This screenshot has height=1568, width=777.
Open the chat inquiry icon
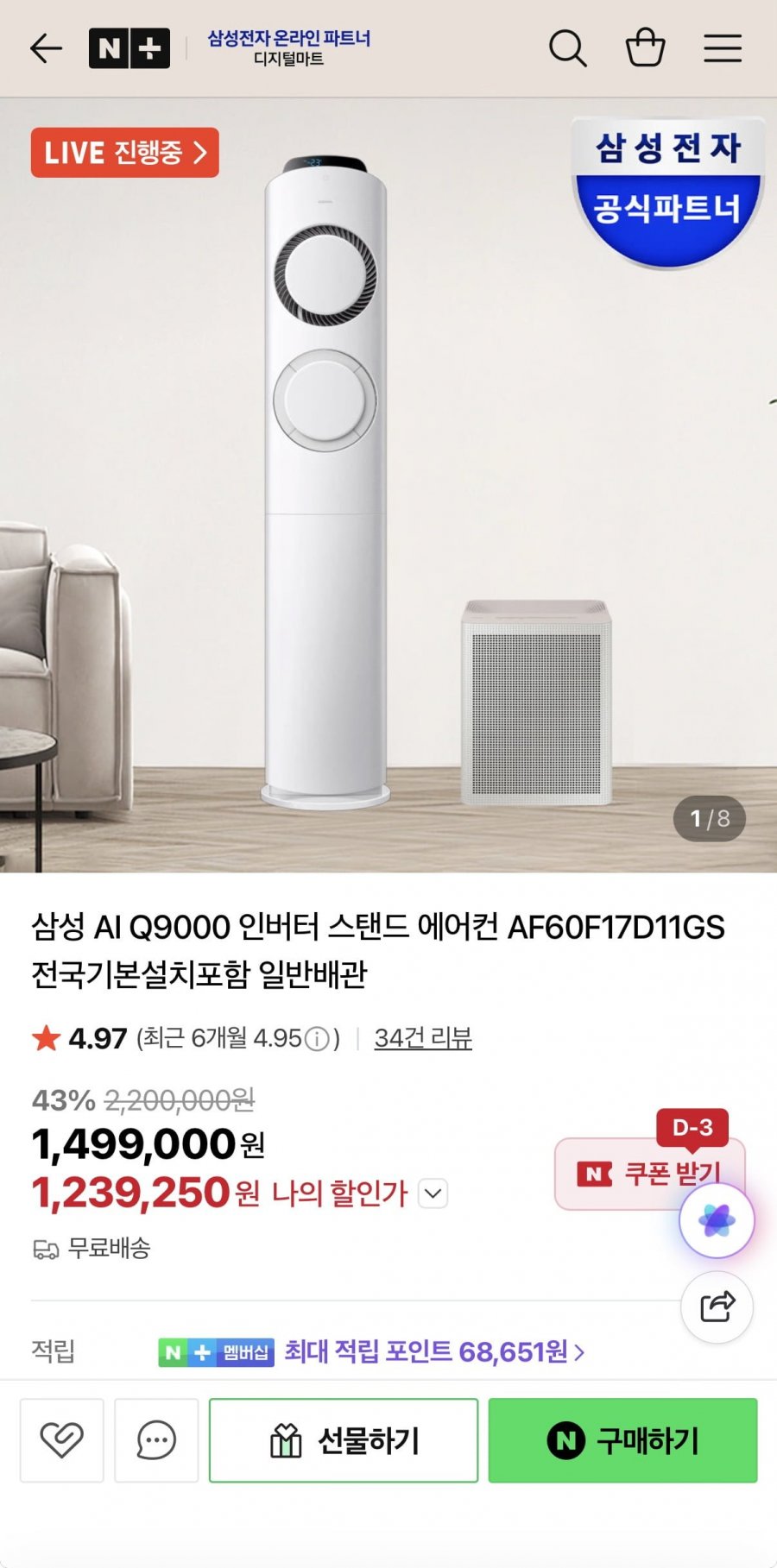pos(156,1440)
